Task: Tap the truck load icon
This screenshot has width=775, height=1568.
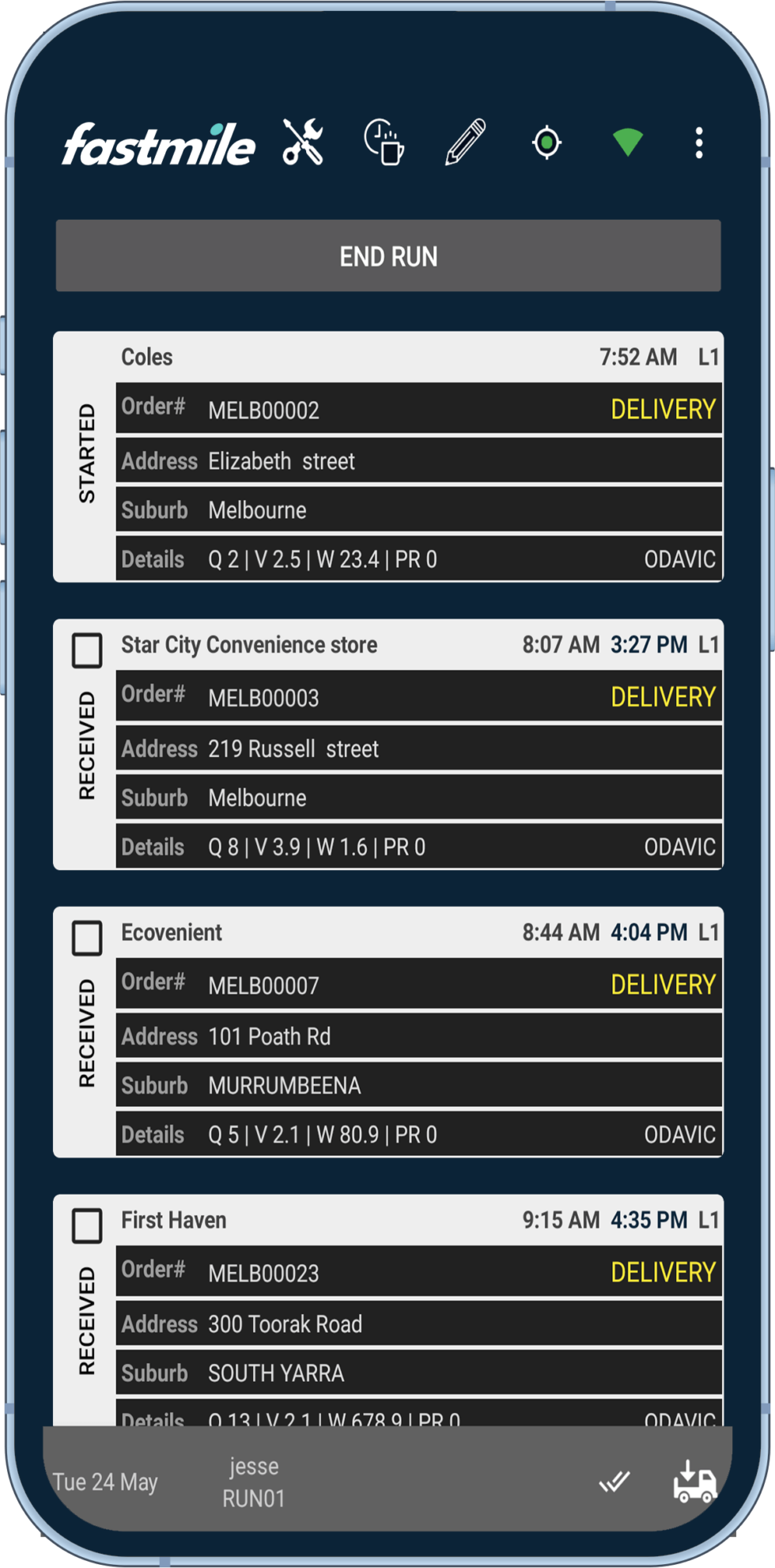Action: point(695,1481)
